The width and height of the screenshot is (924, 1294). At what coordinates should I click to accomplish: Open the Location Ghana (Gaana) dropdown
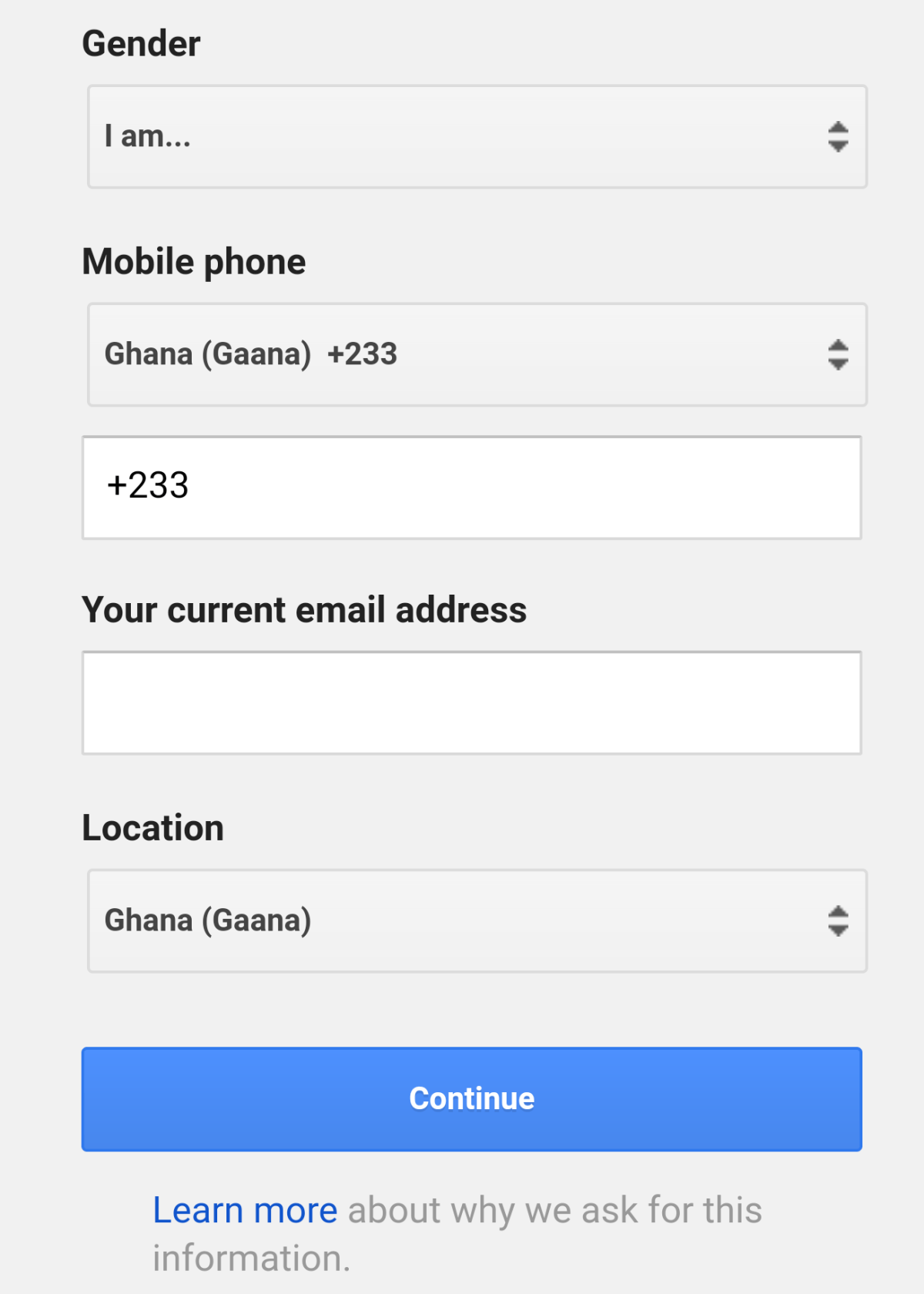point(477,920)
